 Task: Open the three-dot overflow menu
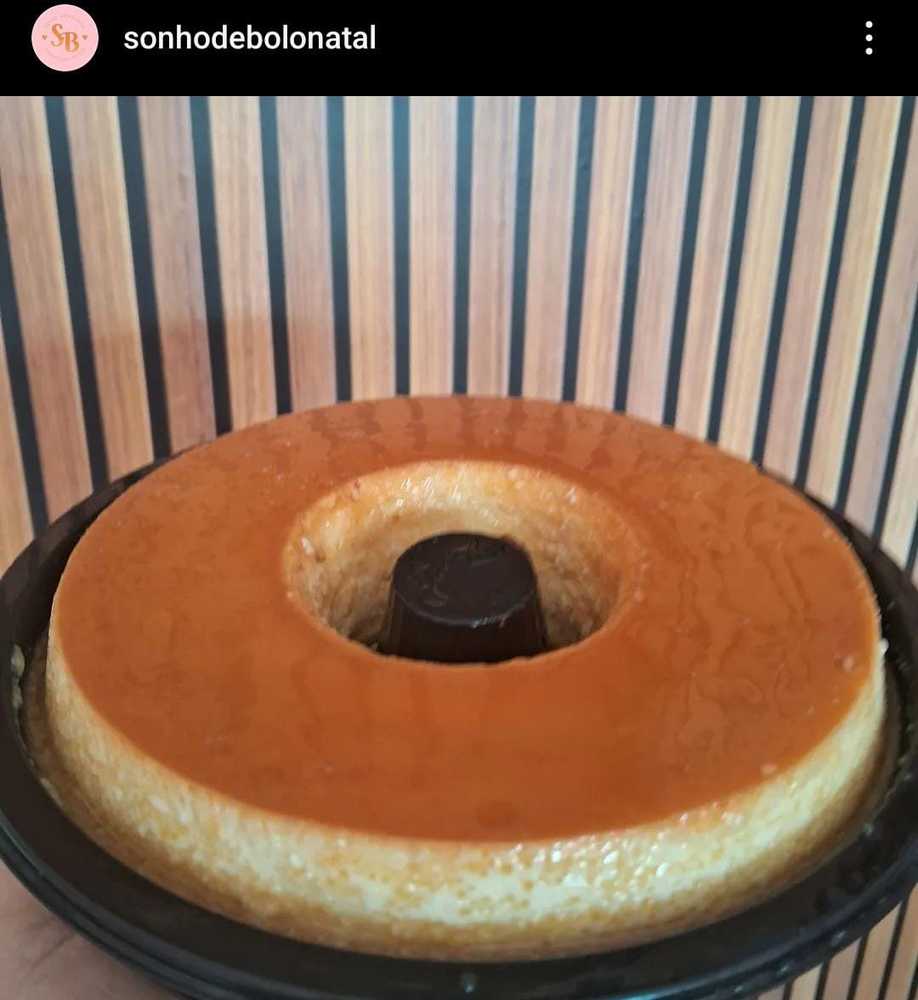click(x=868, y=38)
